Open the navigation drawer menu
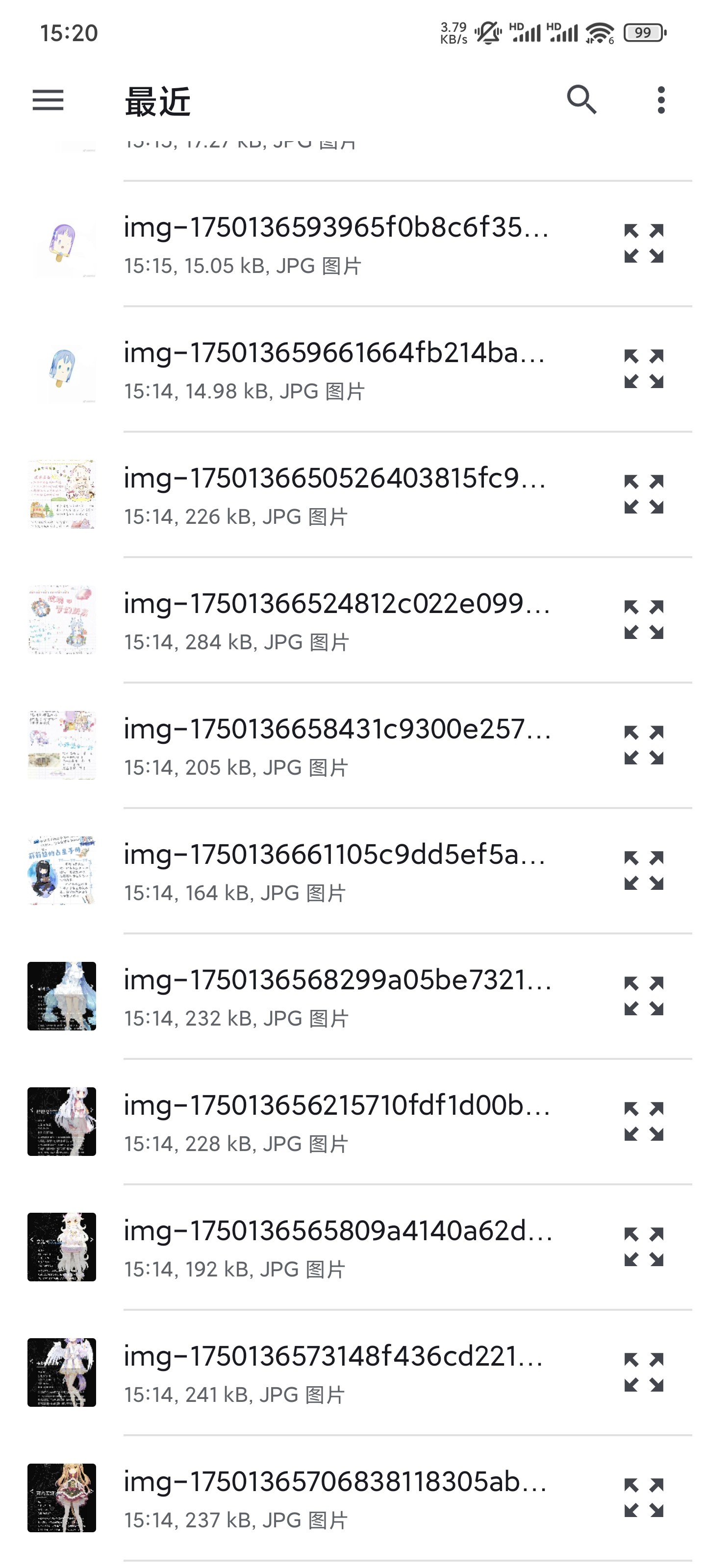Screen dimensions: 706x1568 tap(48, 100)
